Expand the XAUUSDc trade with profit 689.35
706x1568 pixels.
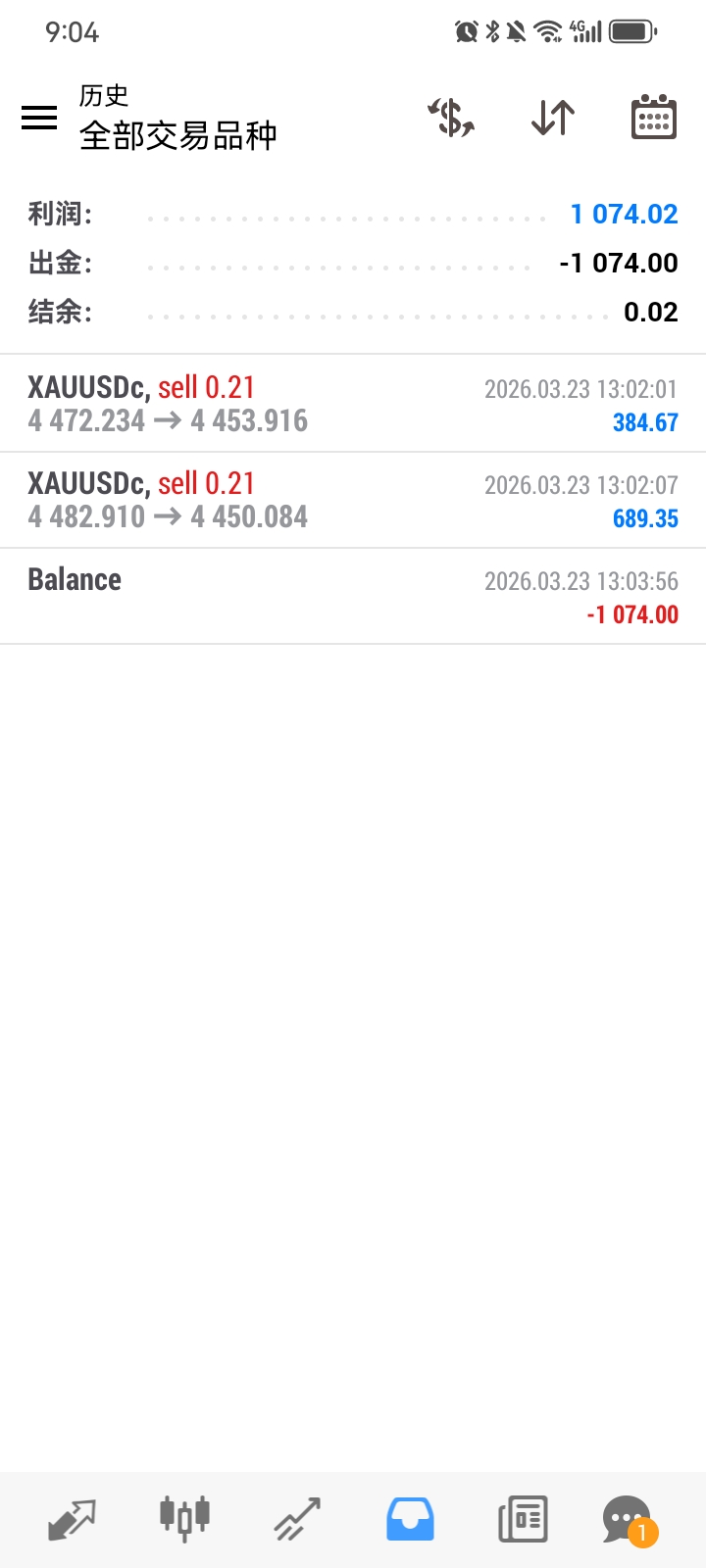353,500
